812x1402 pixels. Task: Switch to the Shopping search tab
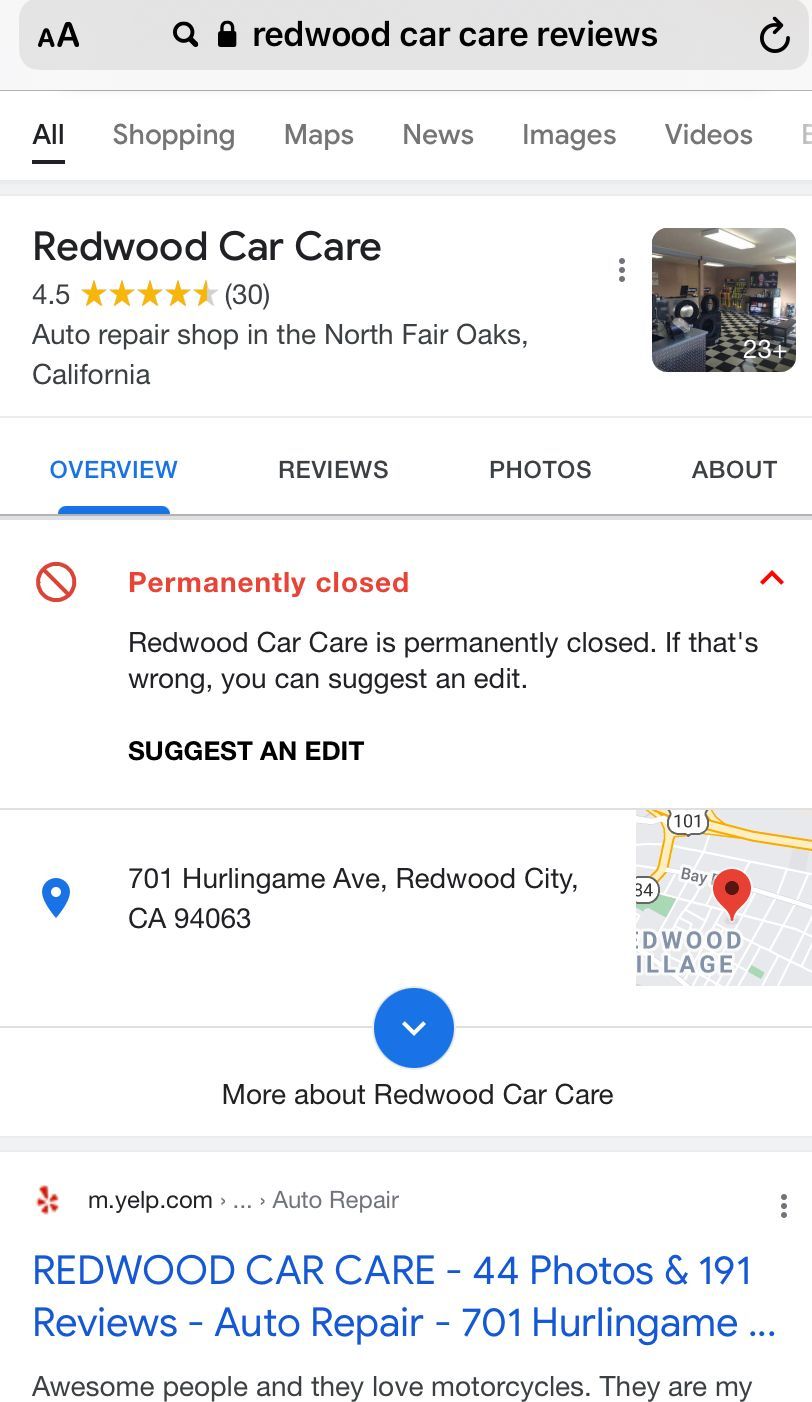click(x=173, y=135)
